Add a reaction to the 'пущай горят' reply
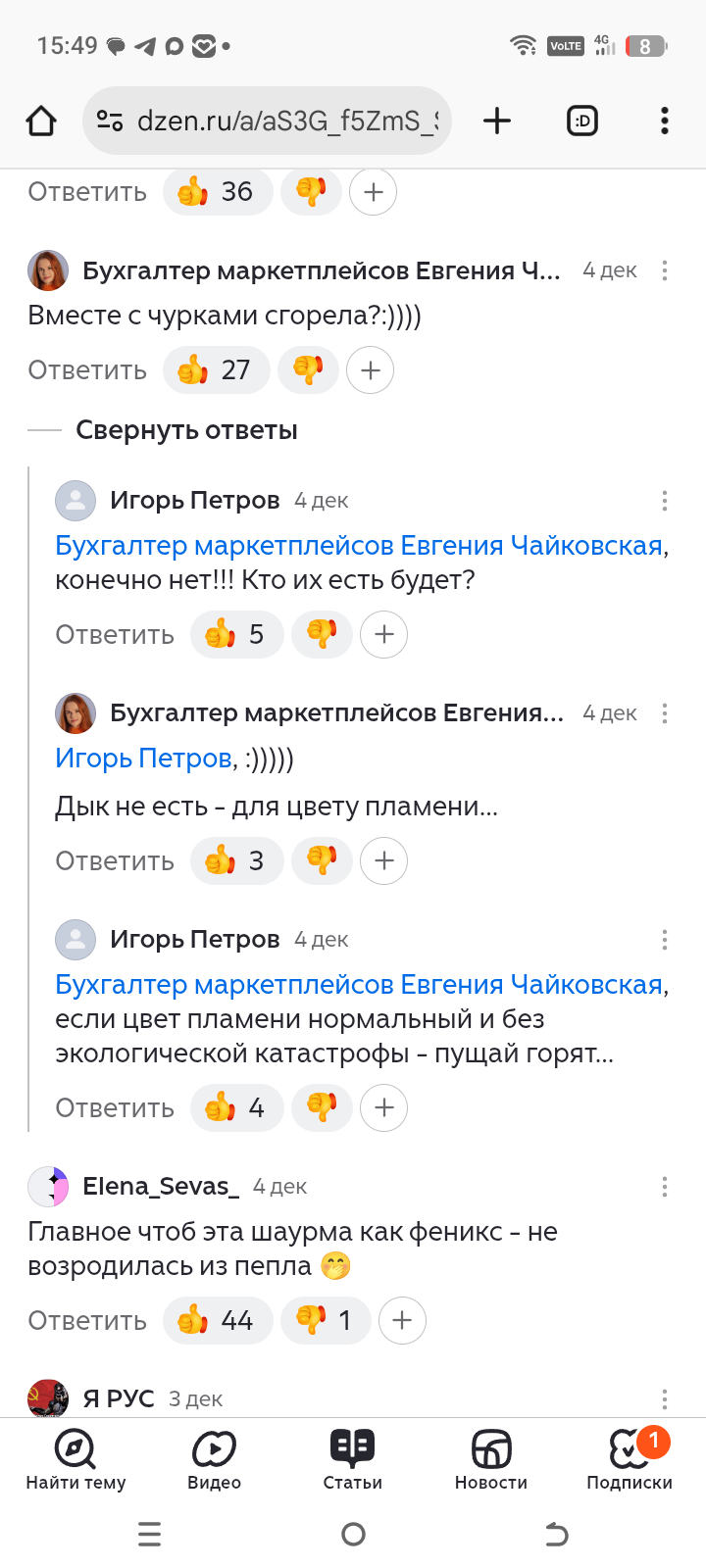 [384, 1108]
